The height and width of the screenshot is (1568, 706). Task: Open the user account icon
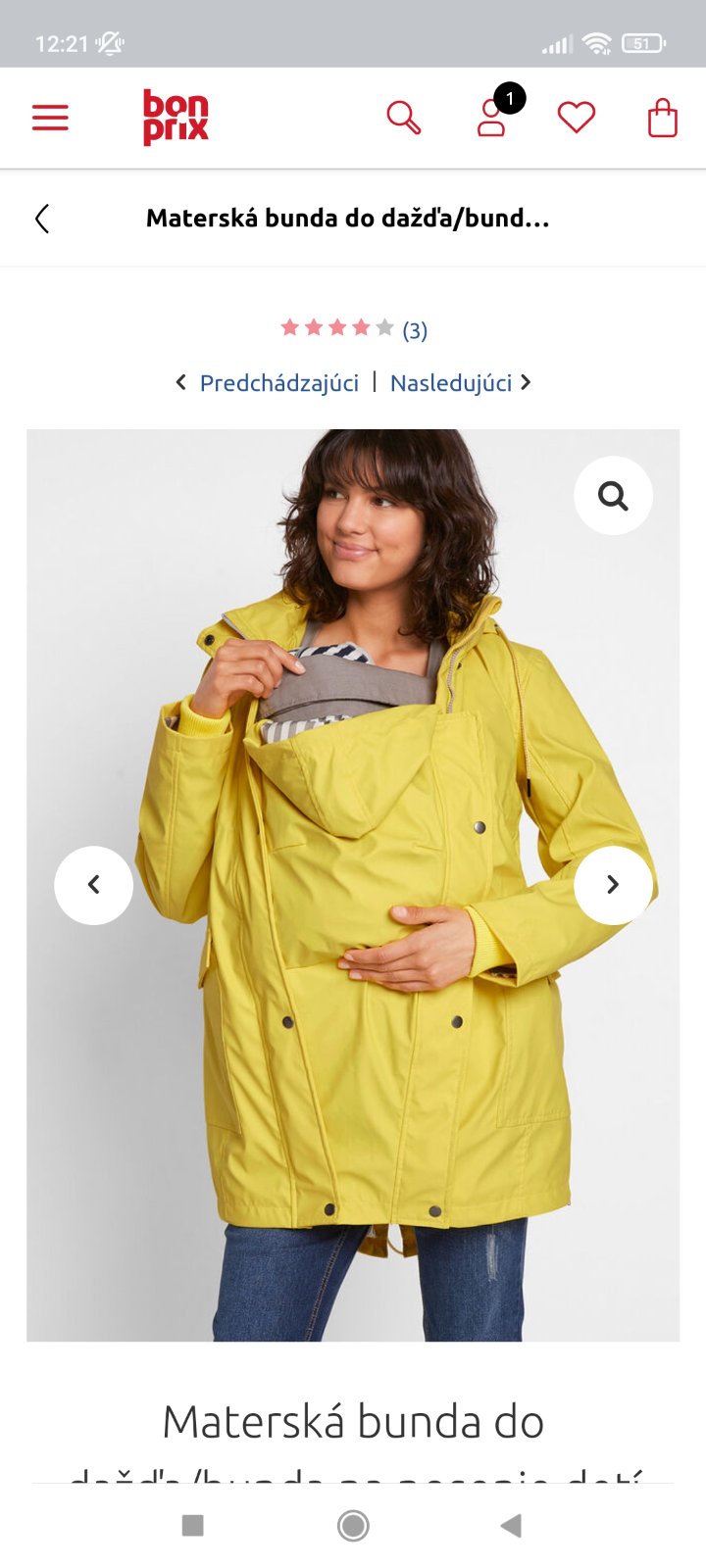point(491,119)
